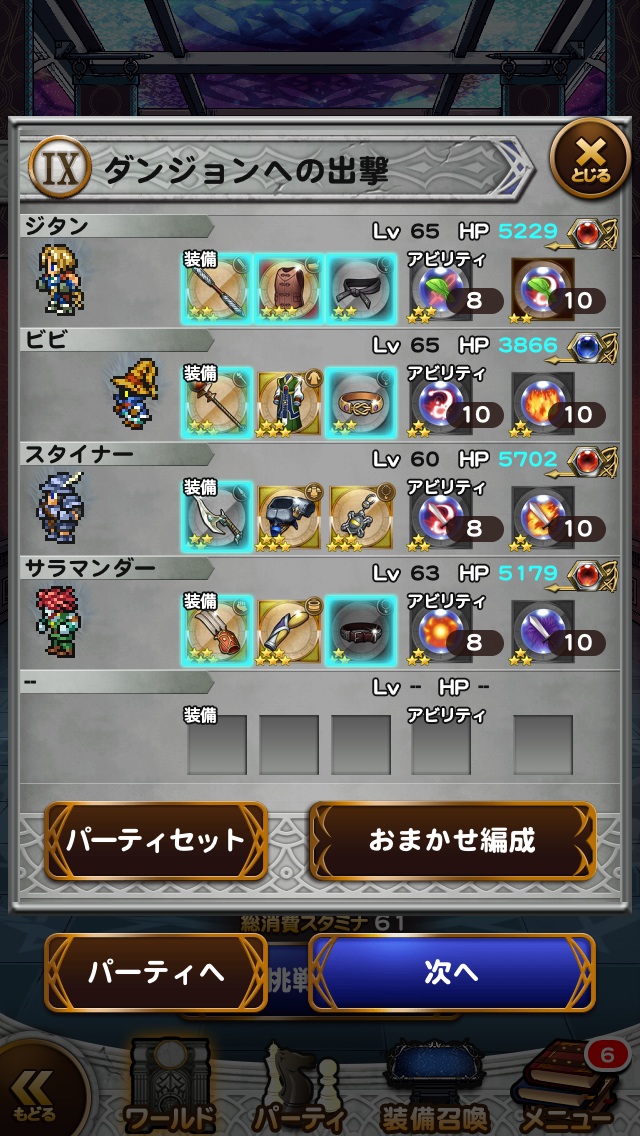640x1136 pixels.
Task: Select ビビ's armor equipment slot
Action: click(289, 401)
